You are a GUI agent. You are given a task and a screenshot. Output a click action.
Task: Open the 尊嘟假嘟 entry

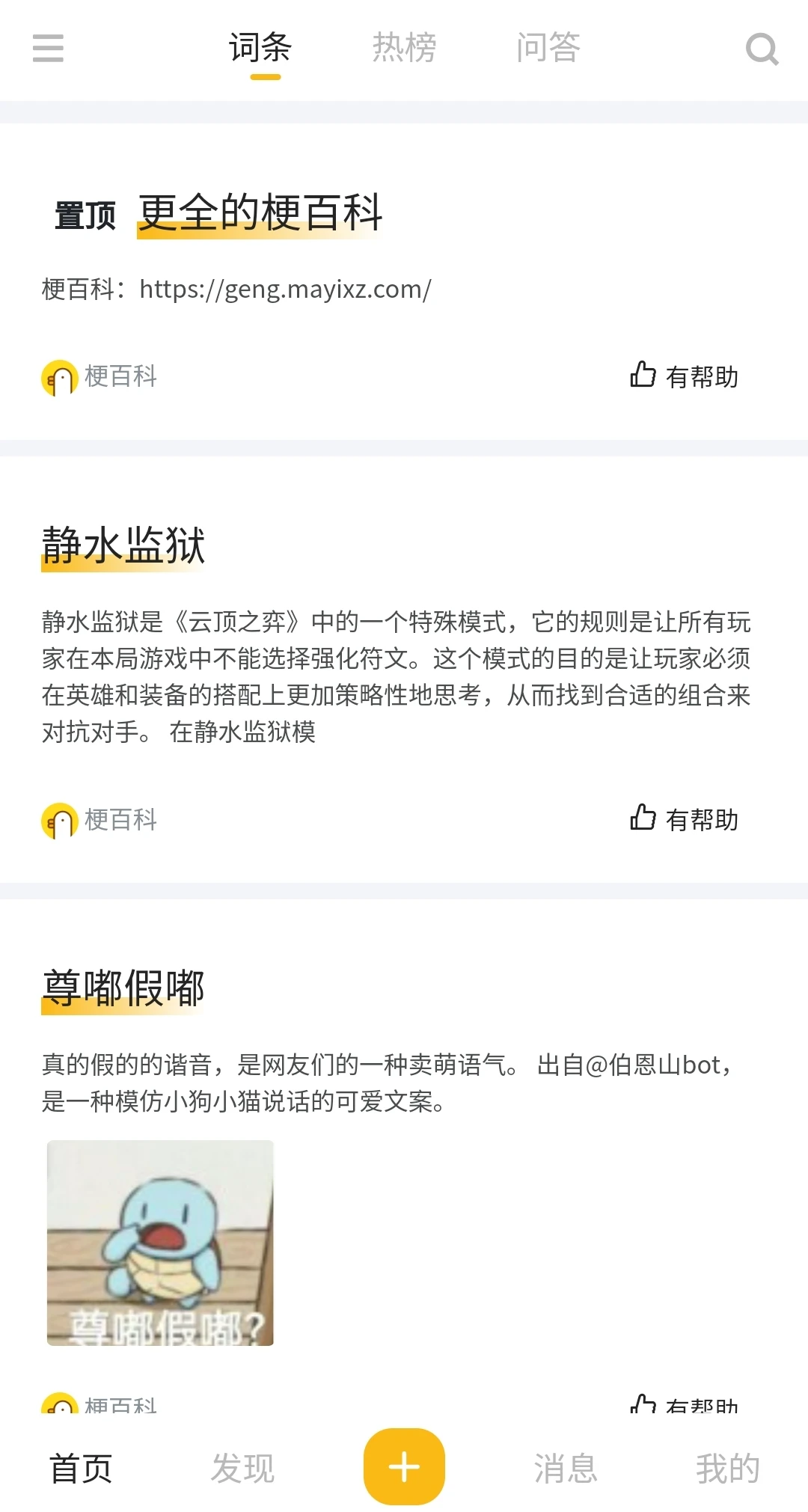123,988
